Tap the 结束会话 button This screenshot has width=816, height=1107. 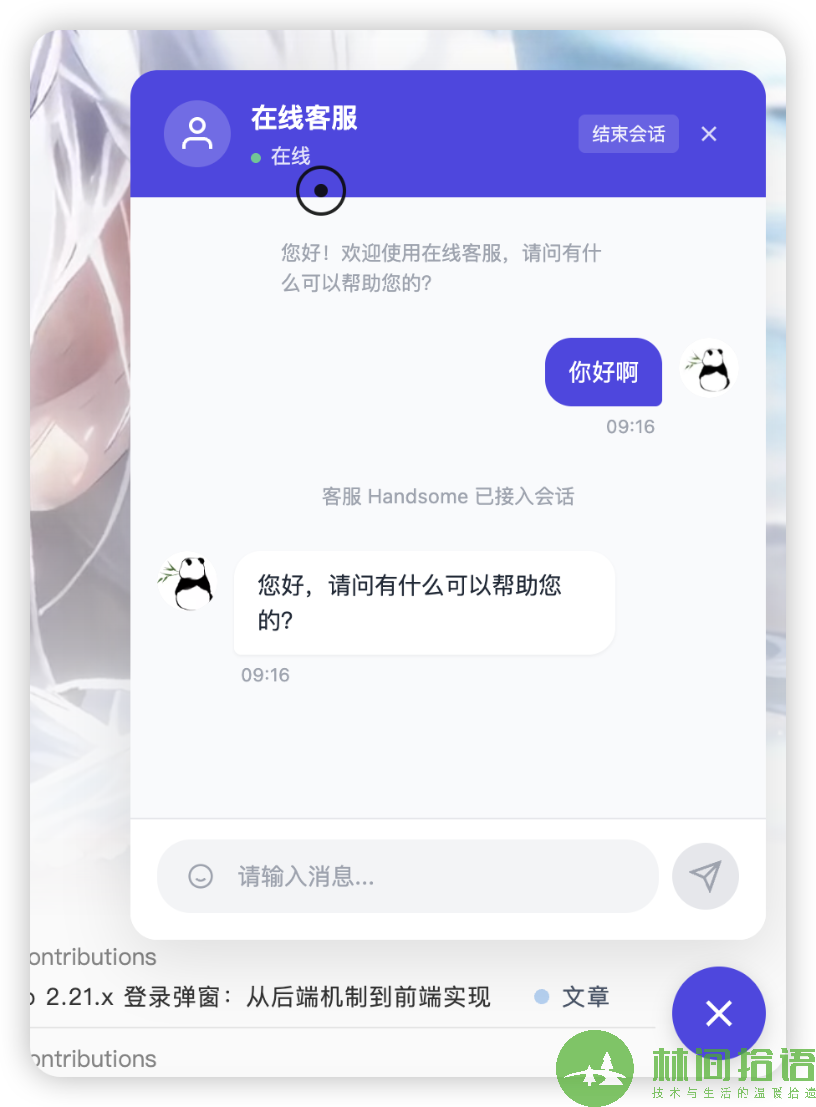tap(628, 134)
